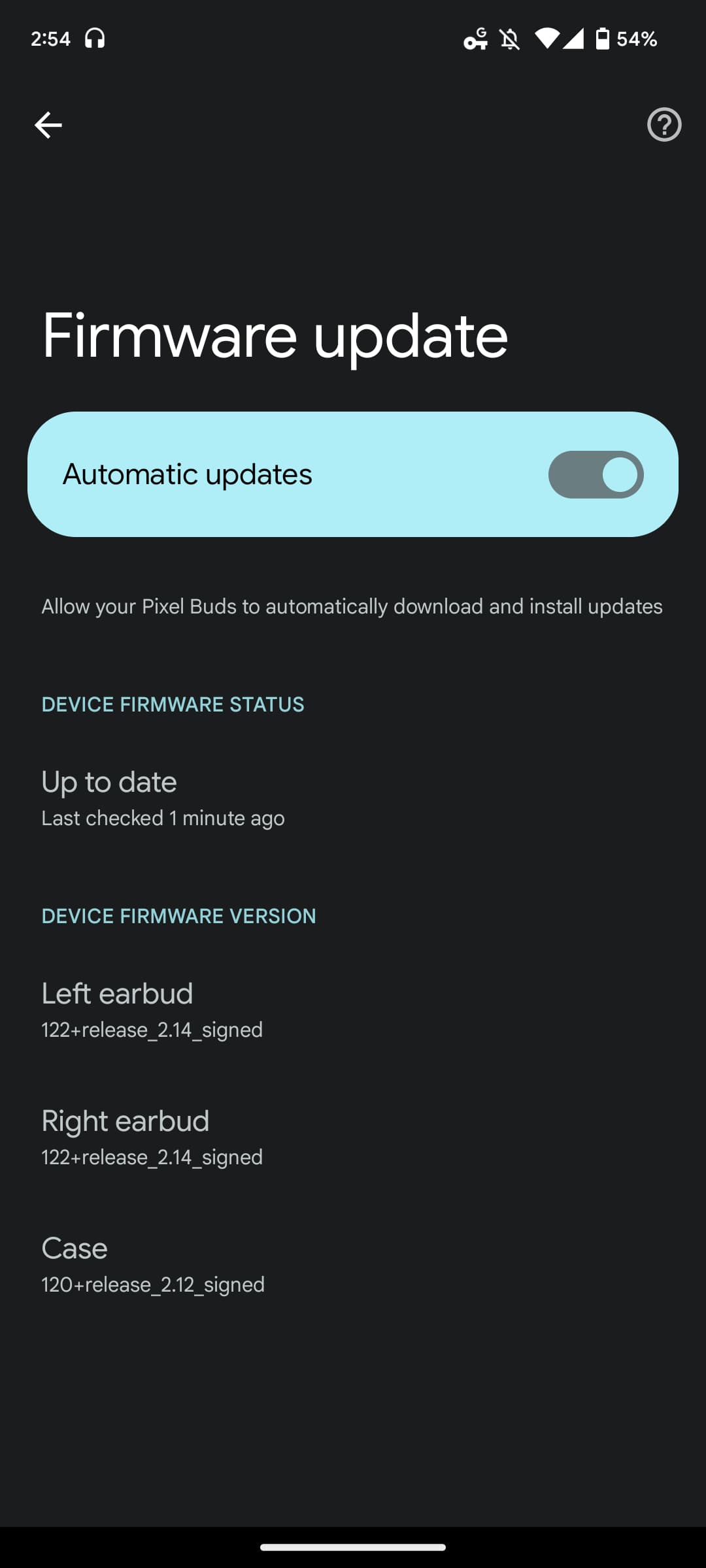Turn off the Automatic updates switch
Viewport: 706px width, 1568px height.
pos(596,474)
